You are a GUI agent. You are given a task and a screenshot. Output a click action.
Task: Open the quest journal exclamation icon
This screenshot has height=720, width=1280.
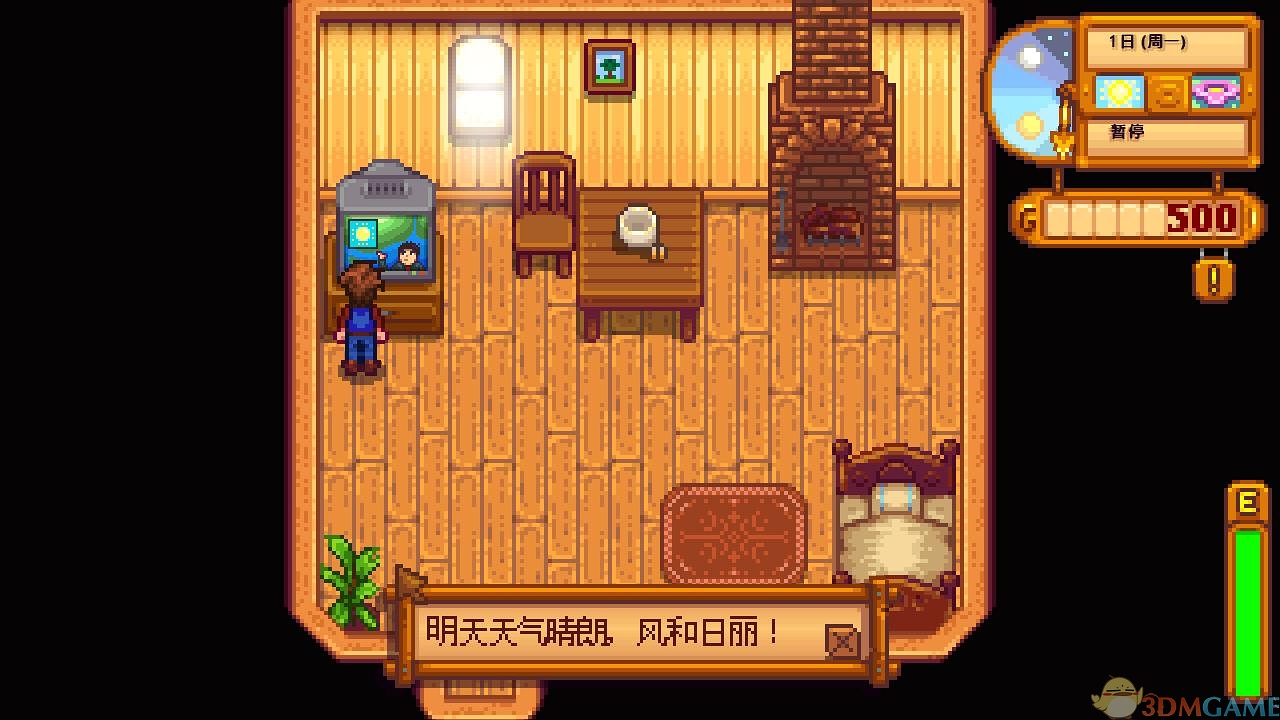point(1214,279)
